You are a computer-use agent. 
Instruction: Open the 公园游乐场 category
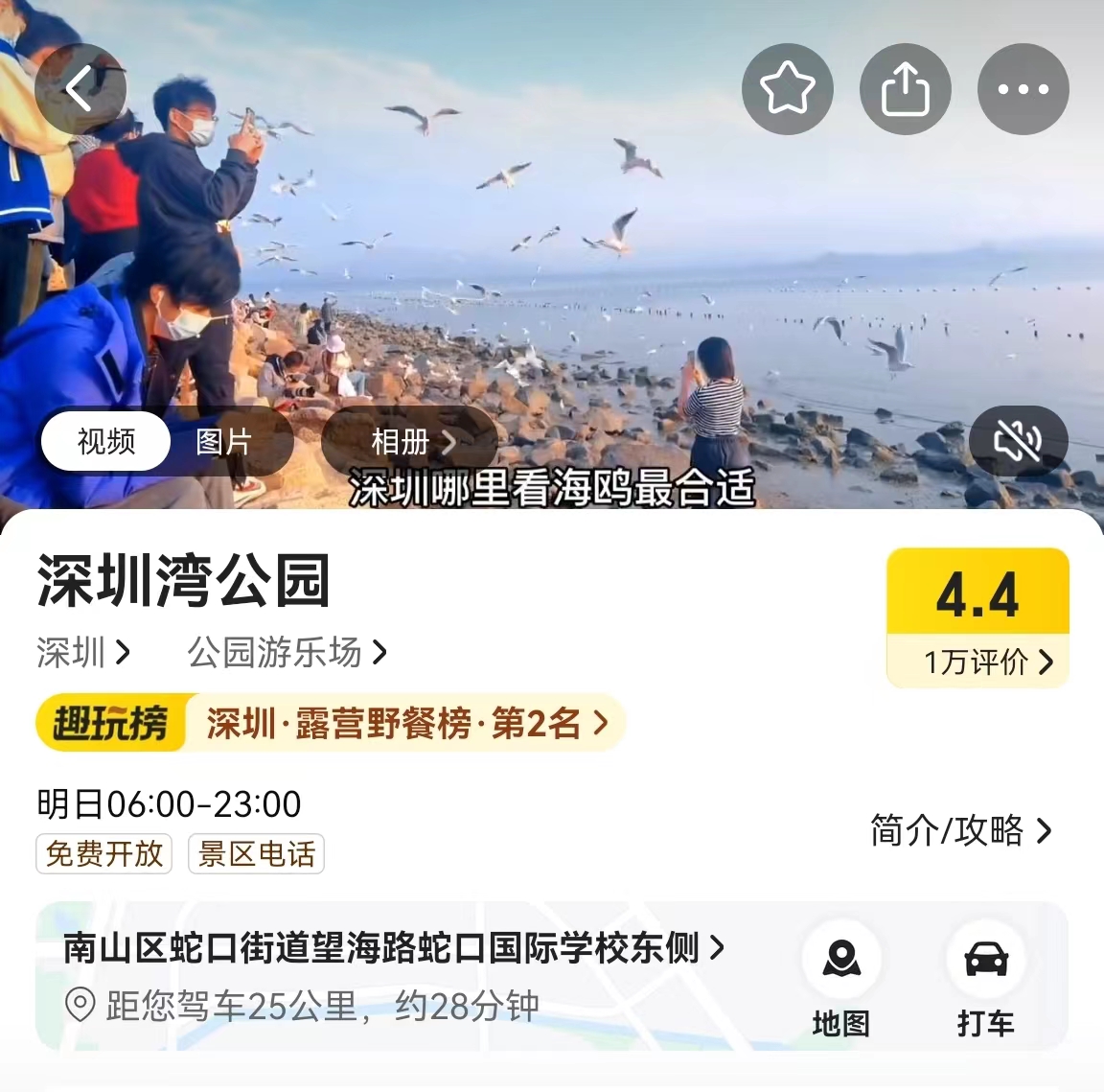point(287,653)
